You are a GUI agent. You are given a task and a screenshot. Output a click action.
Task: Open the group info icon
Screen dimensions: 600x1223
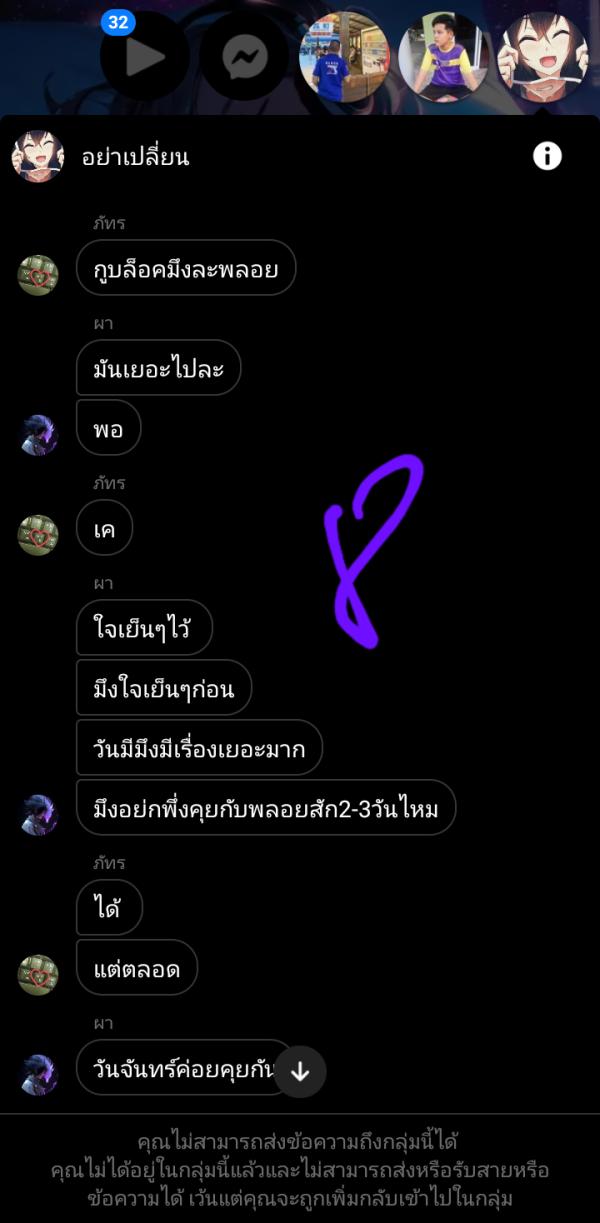547,156
